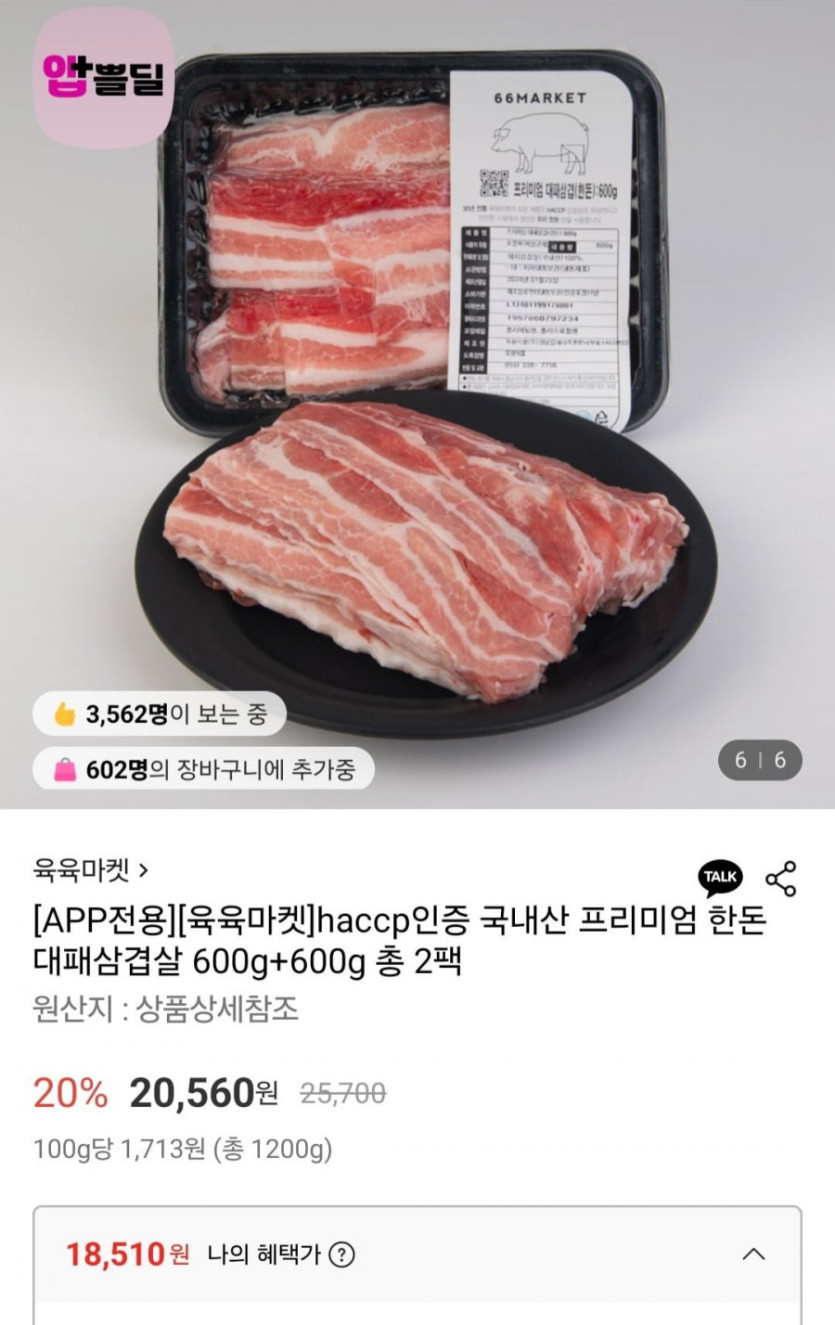Viewport: 835px width, 1325px height.
Task: Collapse the 나의 혜택가 section
Action: point(754,1254)
